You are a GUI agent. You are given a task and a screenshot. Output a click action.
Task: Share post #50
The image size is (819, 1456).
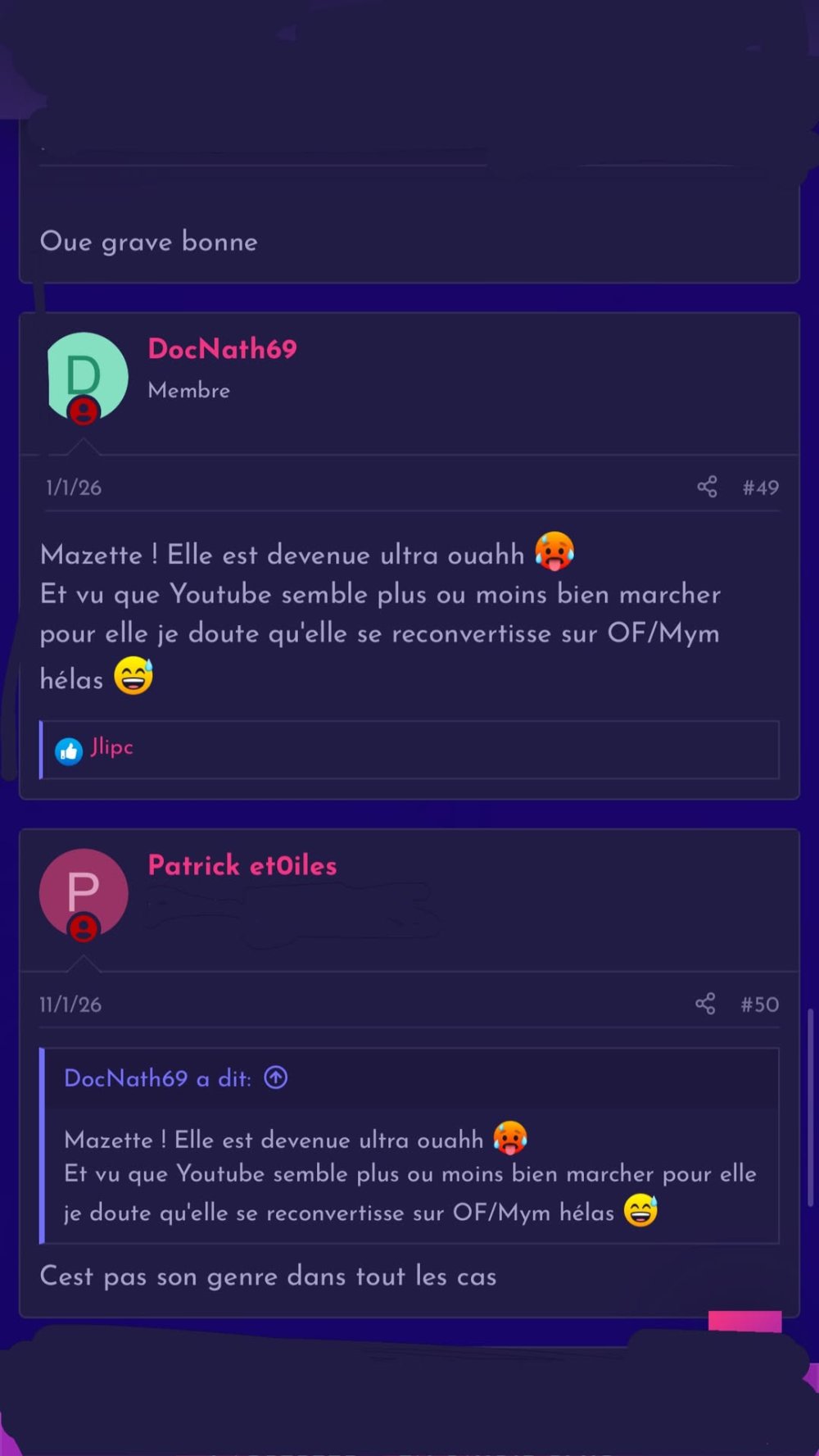705,1004
